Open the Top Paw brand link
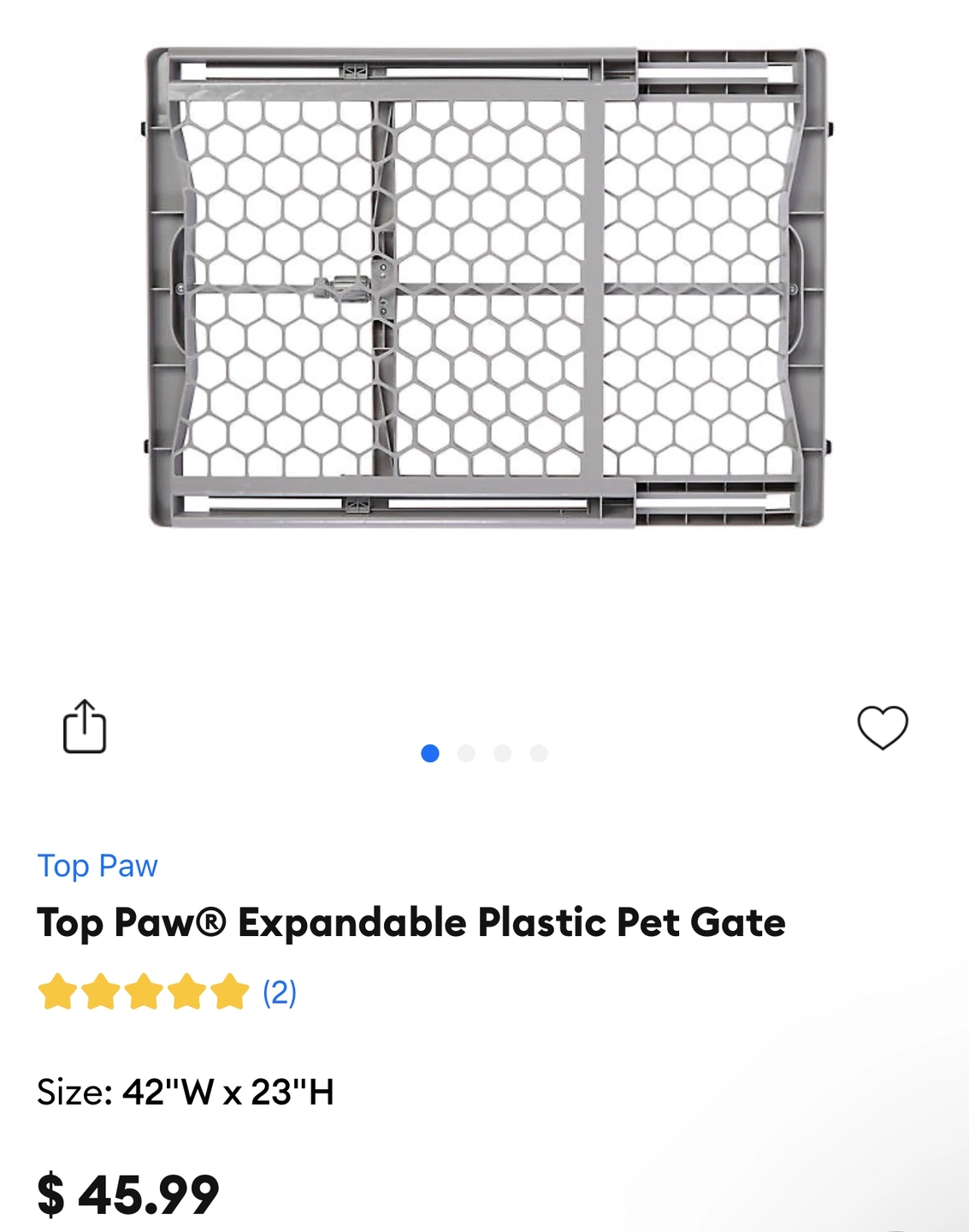This screenshot has width=969, height=1232. 97,866
